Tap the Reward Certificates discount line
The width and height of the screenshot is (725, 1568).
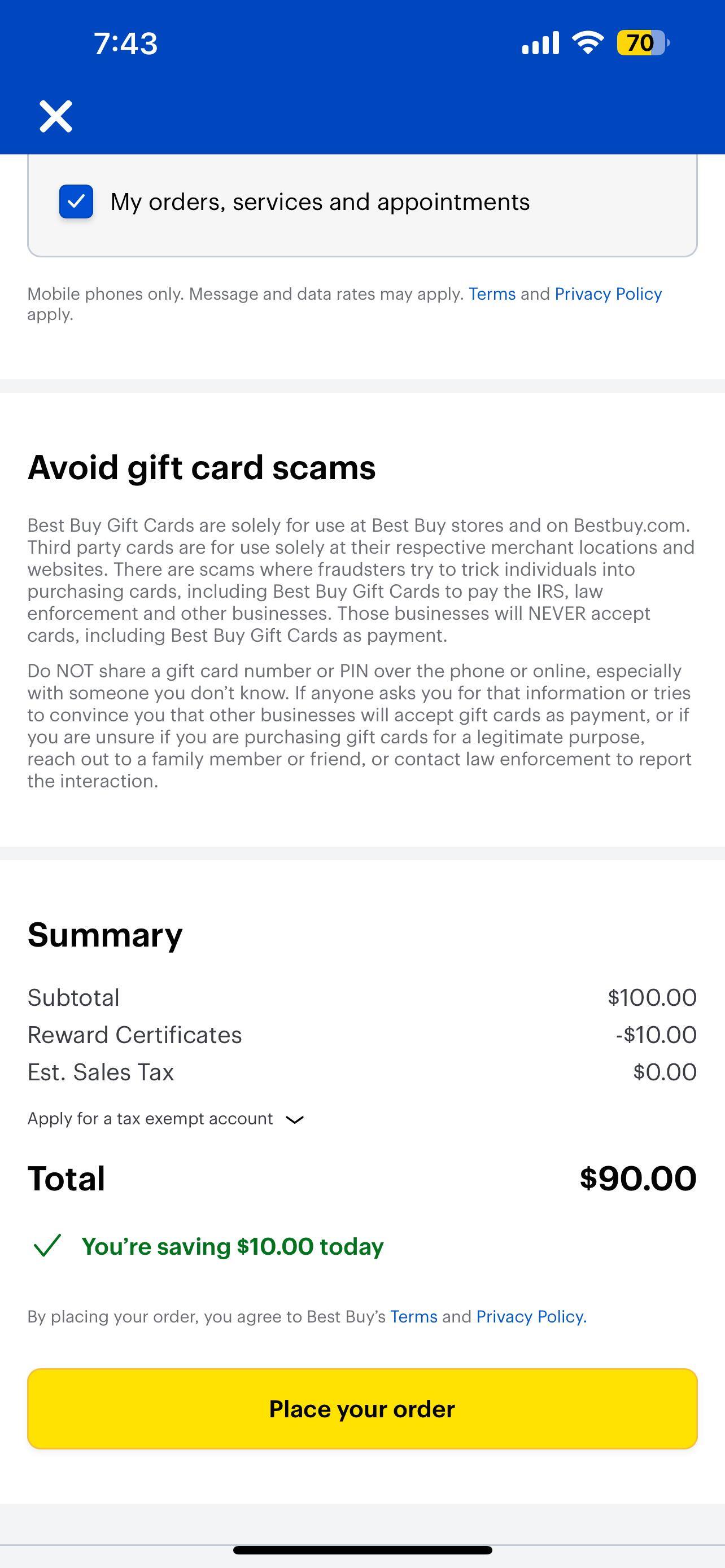pyautogui.click(x=134, y=1034)
